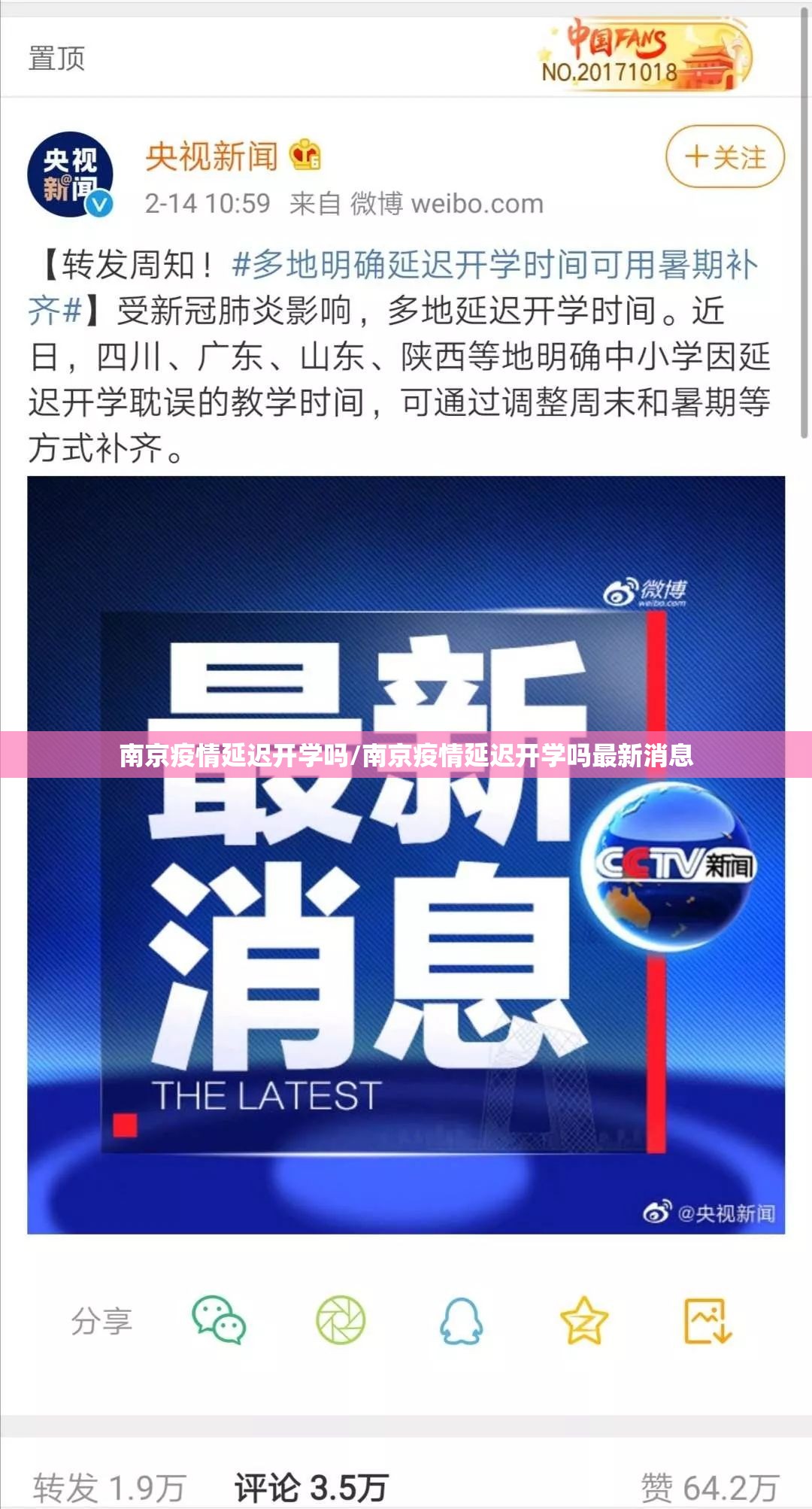Share the post to QQ
This screenshot has width=812, height=1509.
[x=461, y=1320]
